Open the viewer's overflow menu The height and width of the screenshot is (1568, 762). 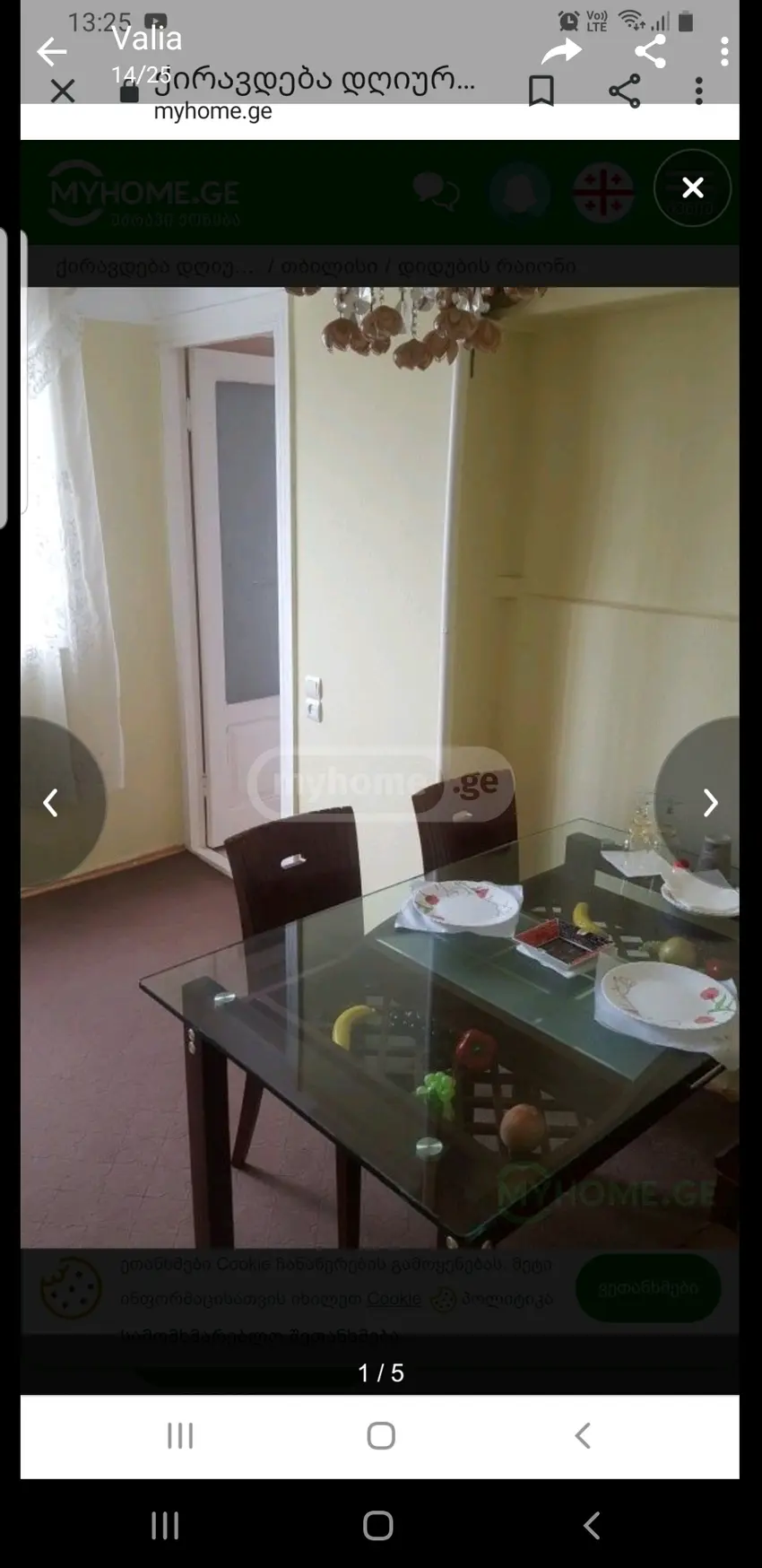point(724,52)
